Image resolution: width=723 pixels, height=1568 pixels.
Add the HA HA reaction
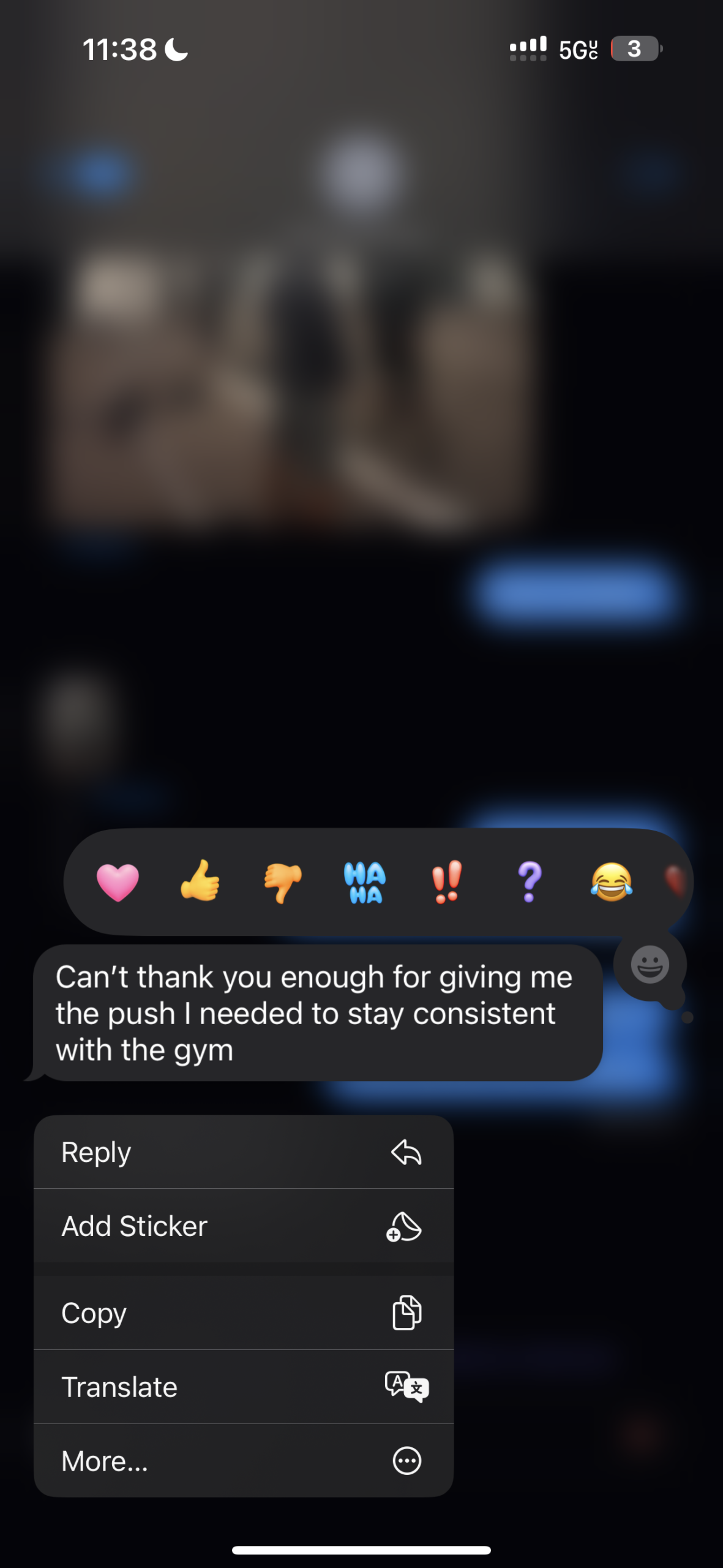[365, 882]
